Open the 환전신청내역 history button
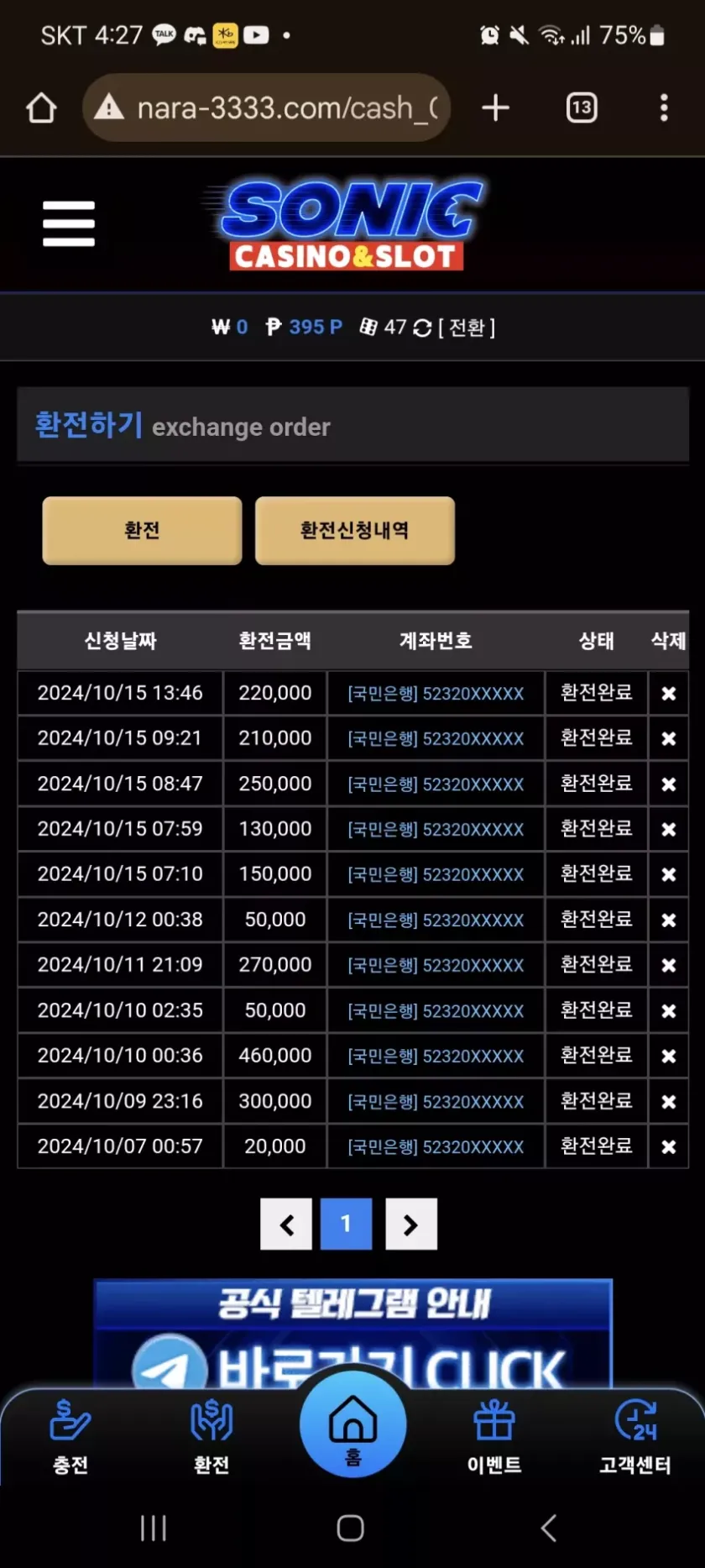 [354, 530]
